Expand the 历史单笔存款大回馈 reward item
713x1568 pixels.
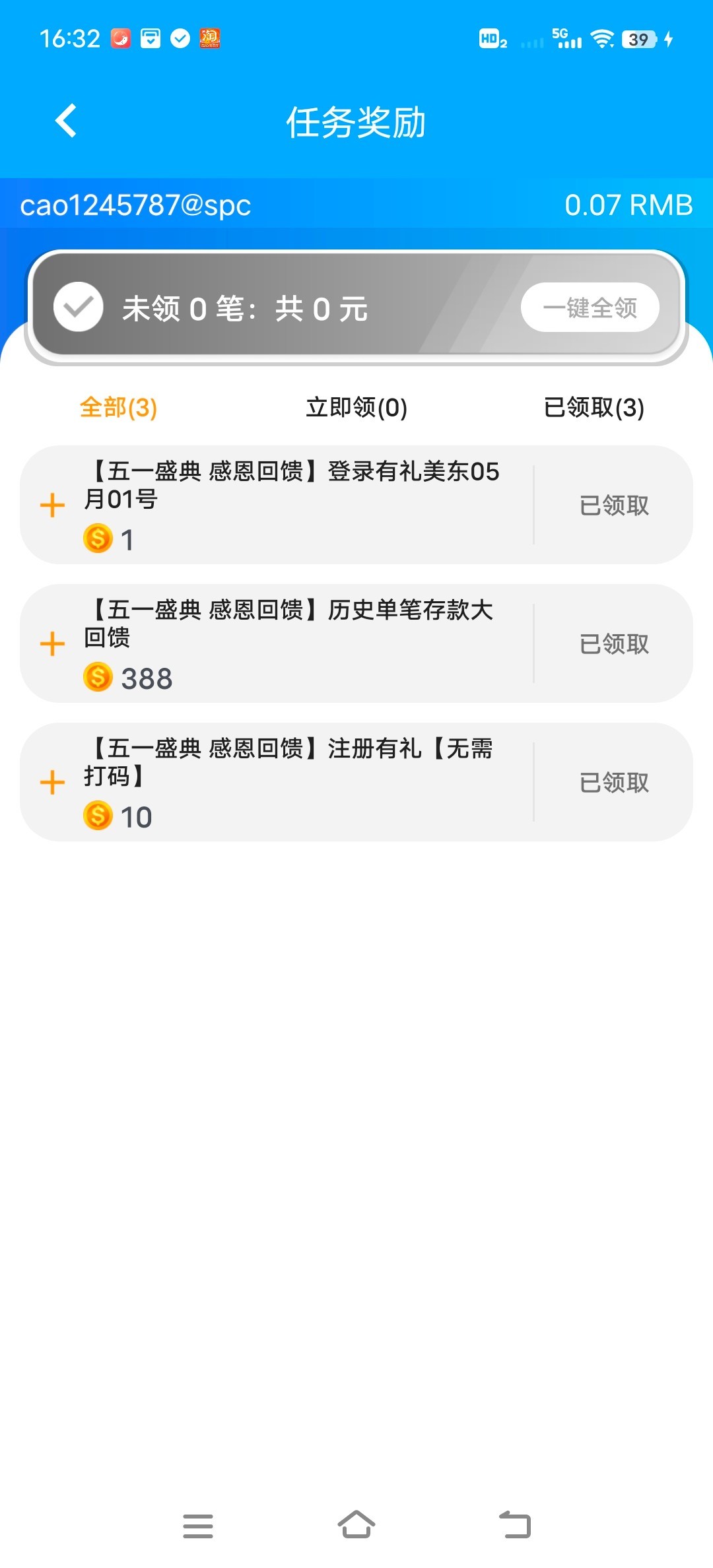[x=51, y=643]
